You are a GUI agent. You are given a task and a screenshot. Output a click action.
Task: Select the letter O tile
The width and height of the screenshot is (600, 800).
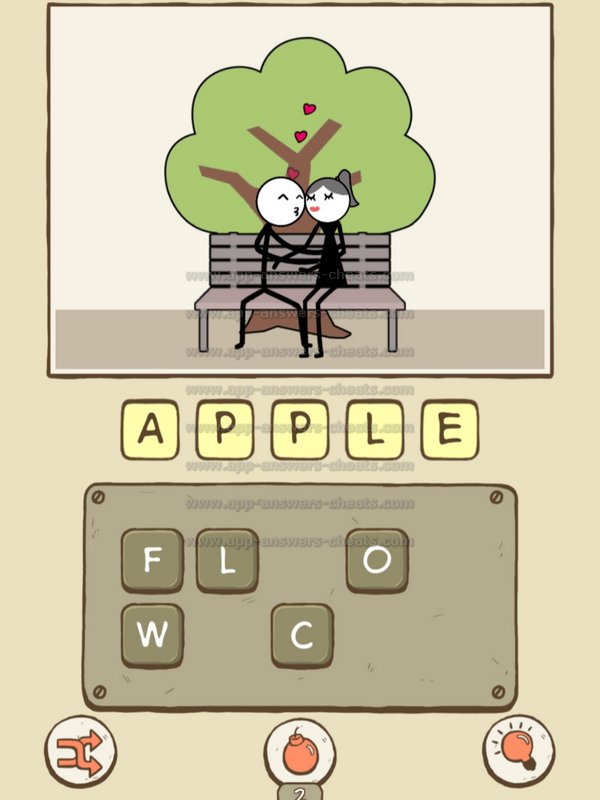click(377, 560)
